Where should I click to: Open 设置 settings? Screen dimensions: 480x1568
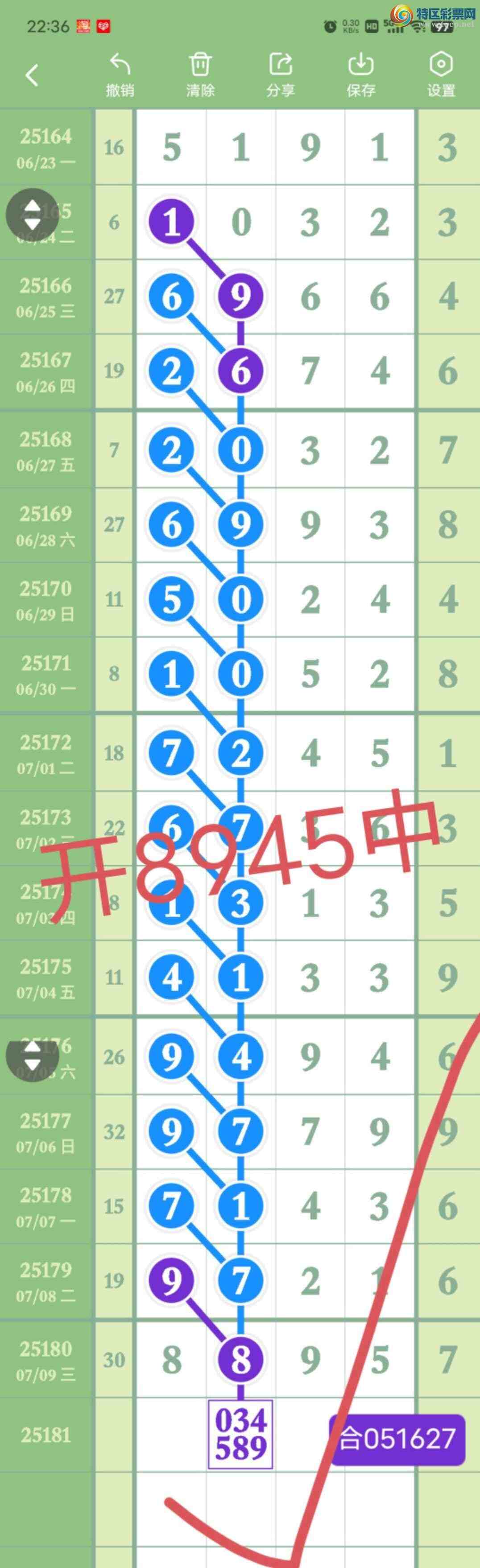click(441, 75)
